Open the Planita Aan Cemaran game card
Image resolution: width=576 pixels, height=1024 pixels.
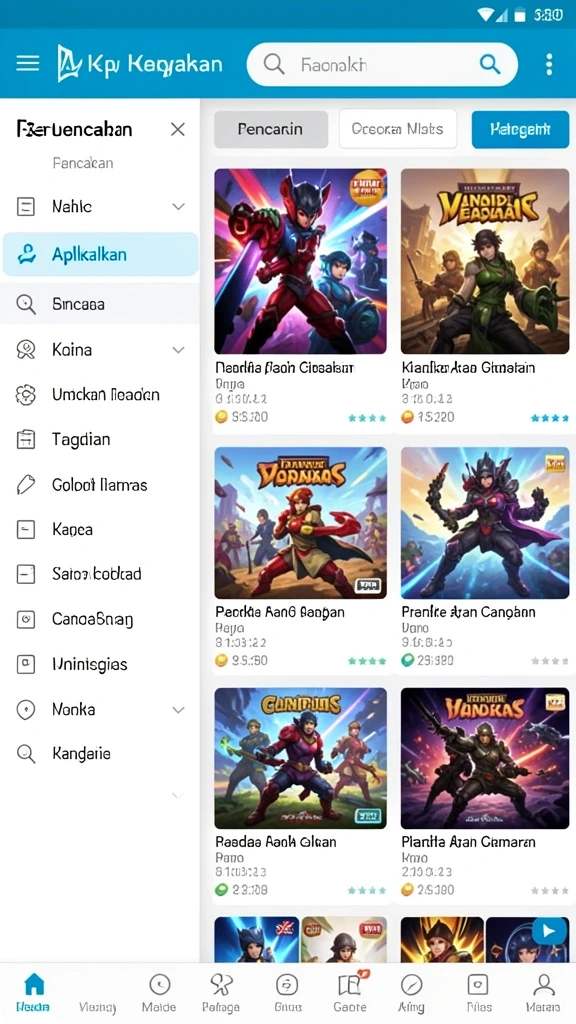(485, 792)
